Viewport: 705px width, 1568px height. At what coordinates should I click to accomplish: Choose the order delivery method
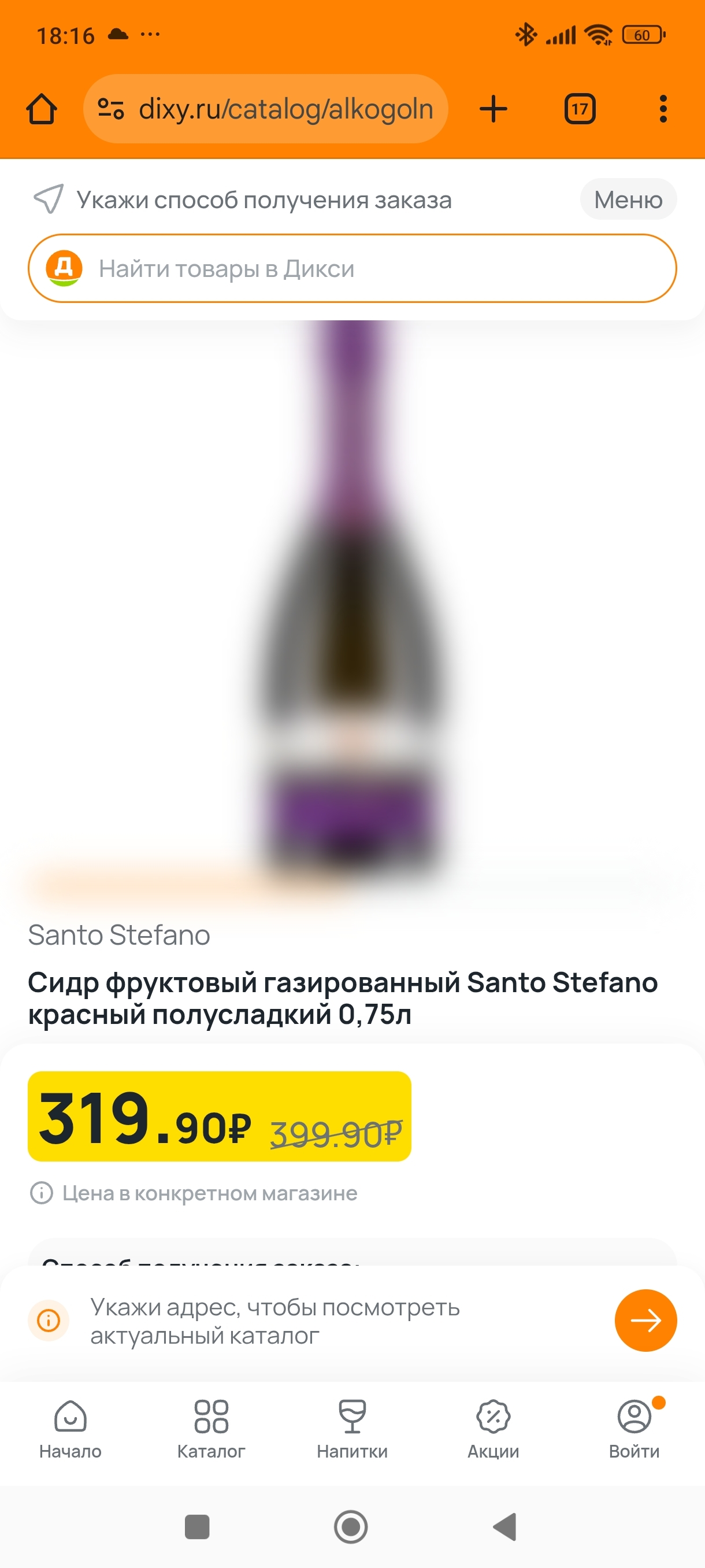pos(263,199)
